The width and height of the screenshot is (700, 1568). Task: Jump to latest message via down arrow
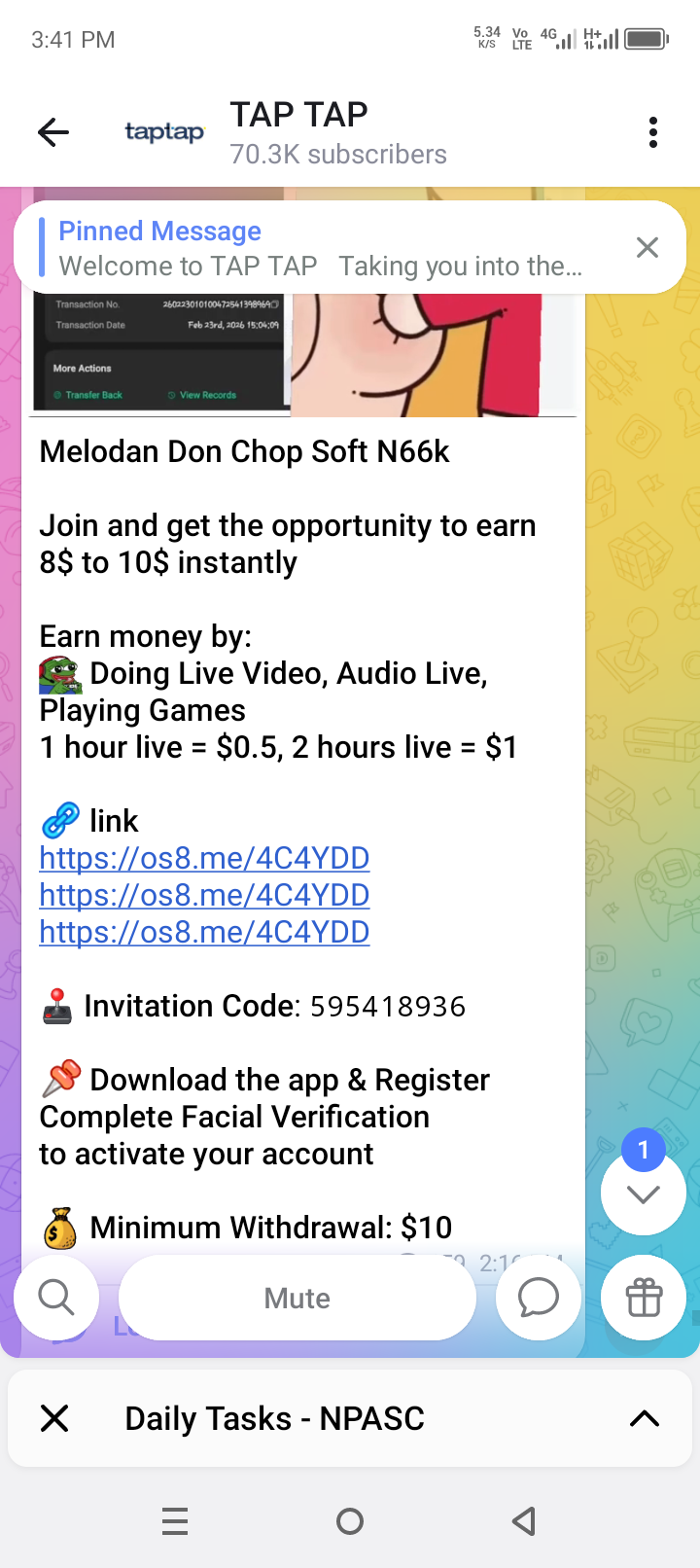point(643,1194)
